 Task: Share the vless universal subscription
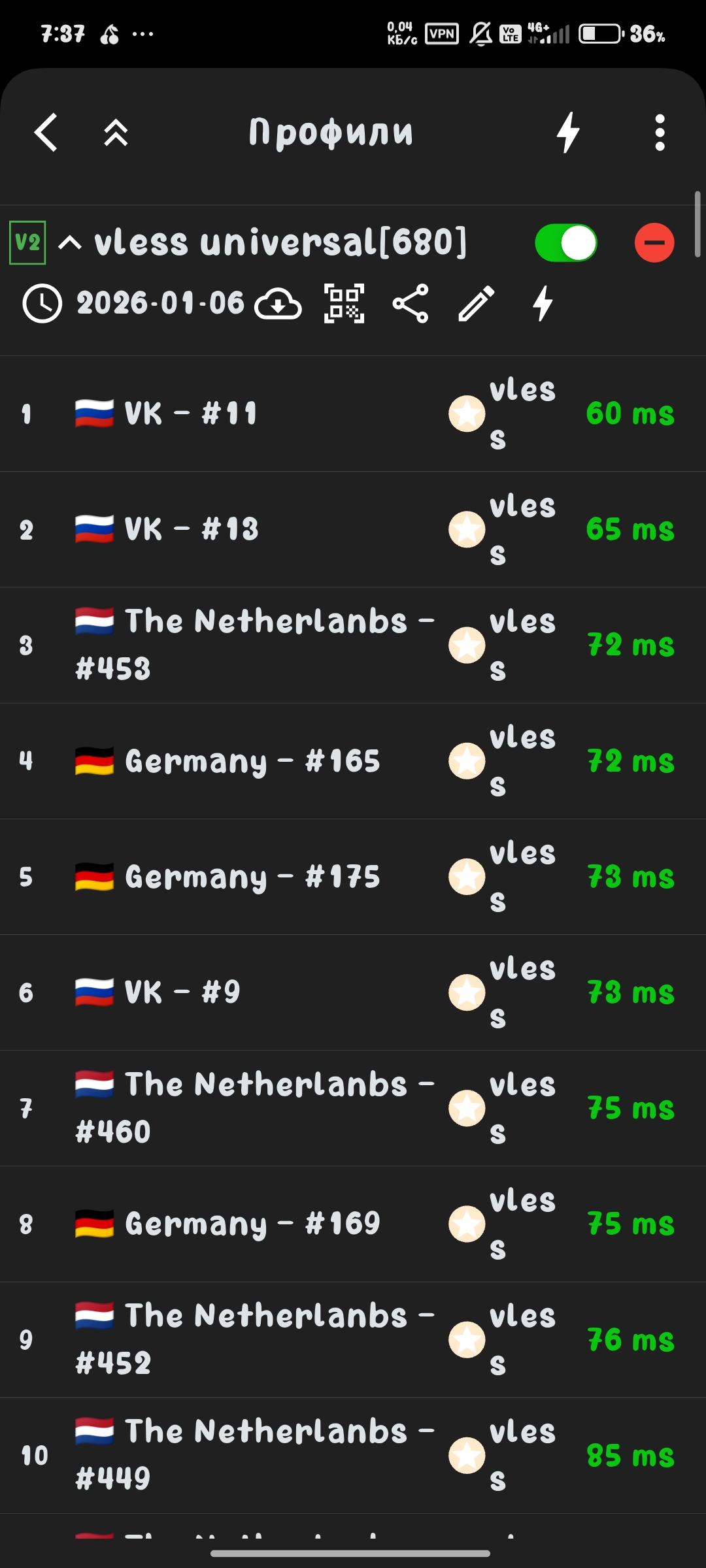click(411, 304)
